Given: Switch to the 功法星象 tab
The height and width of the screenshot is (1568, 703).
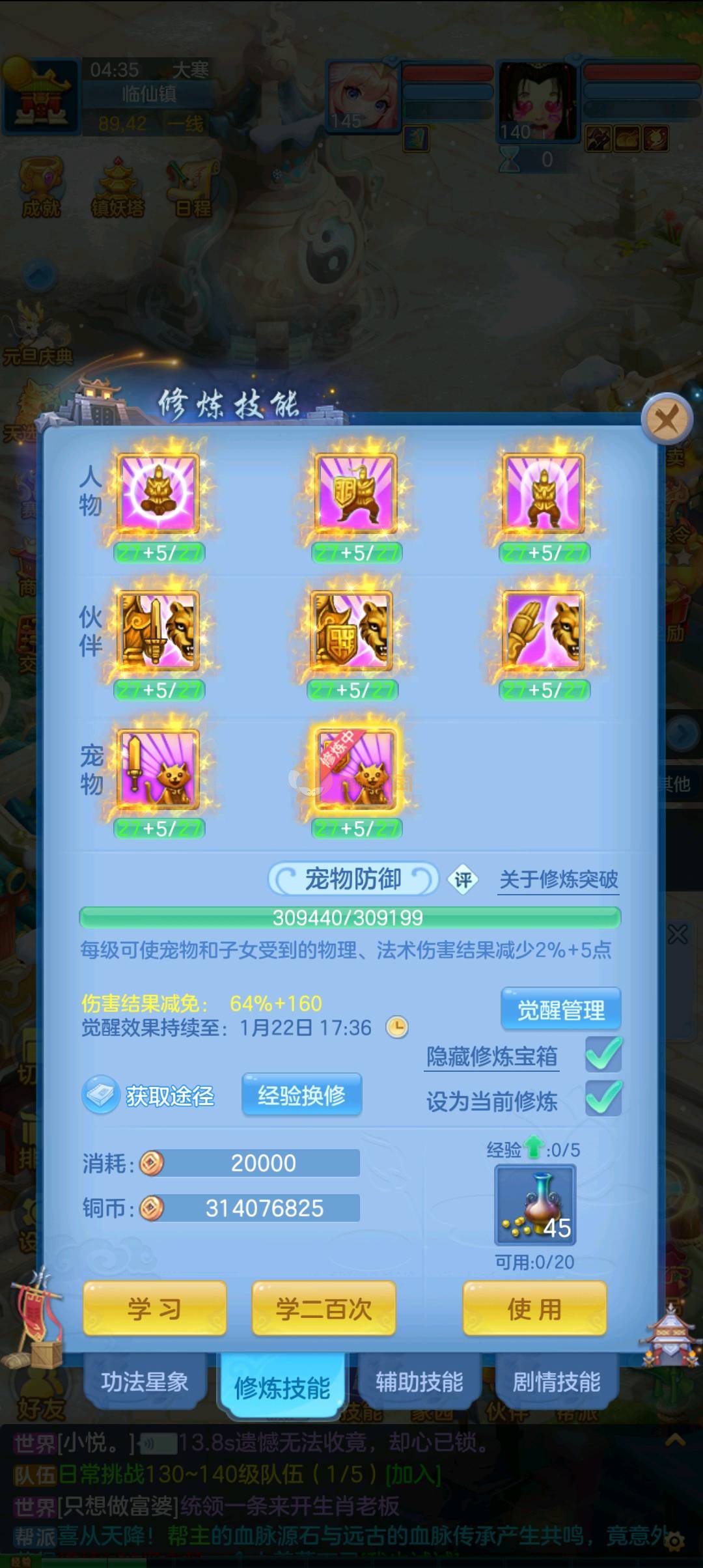Looking at the screenshot, I should [x=145, y=1382].
